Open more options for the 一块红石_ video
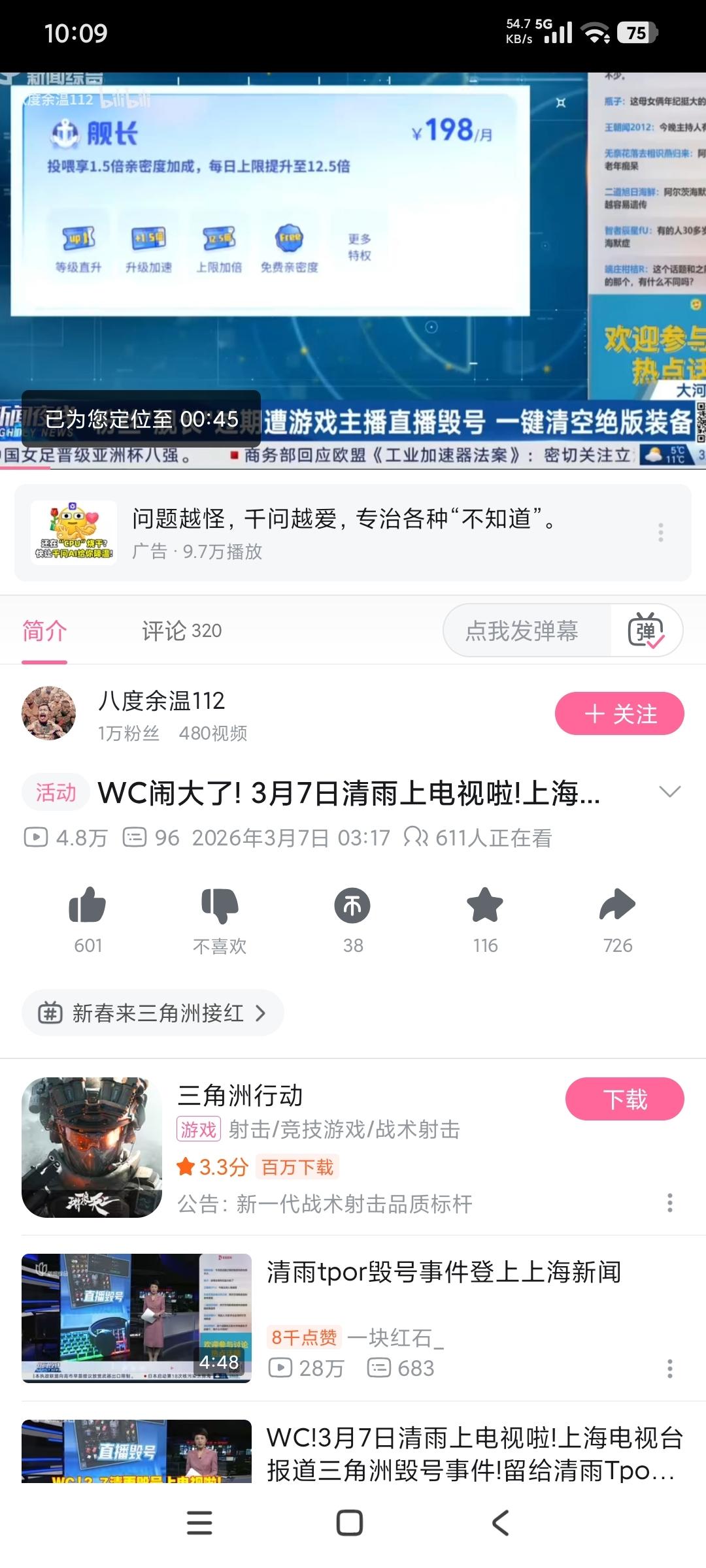This screenshot has width=706, height=1568. point(670,1369)
